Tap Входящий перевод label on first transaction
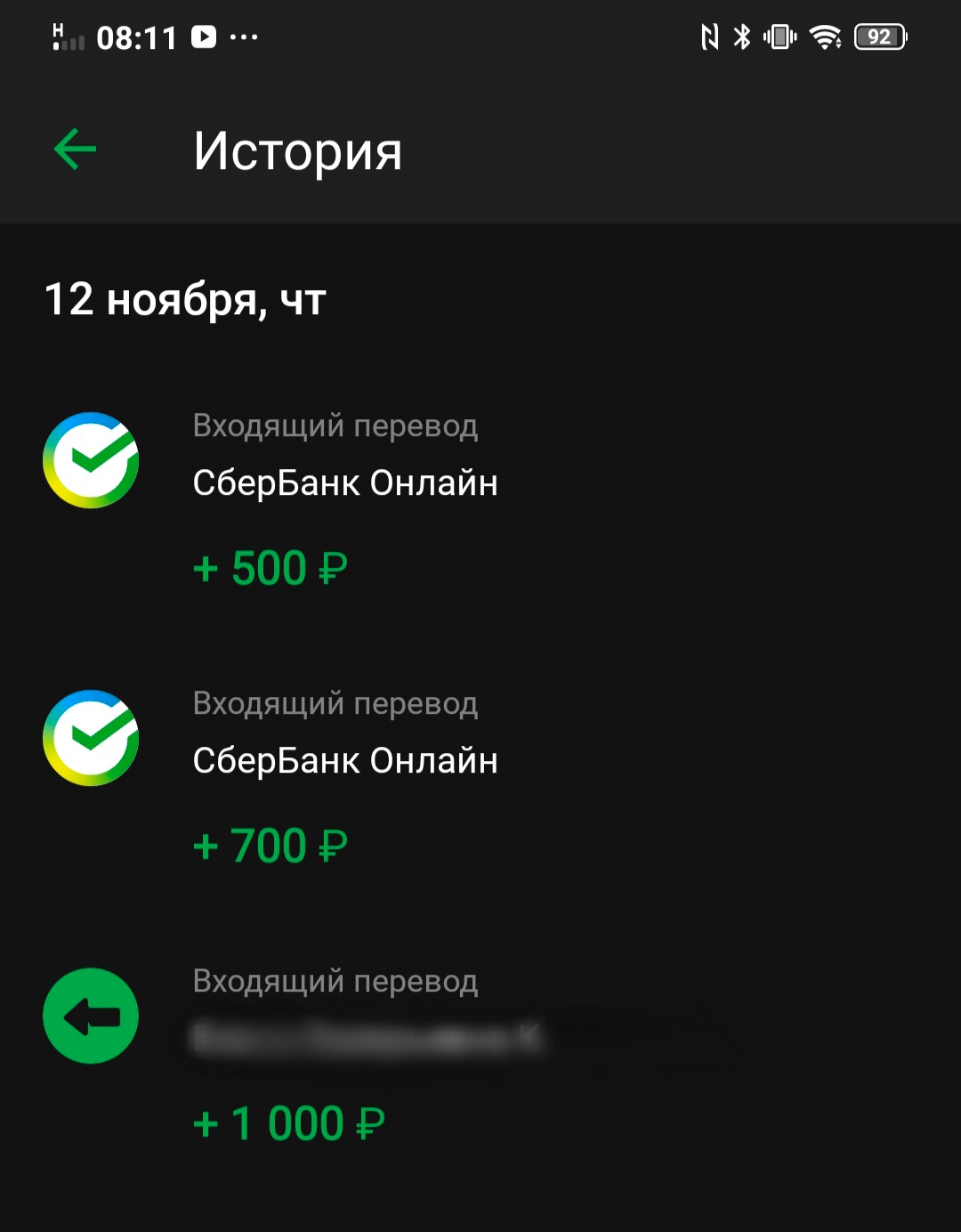Viewport: 961px width, 1232px height. point(335,426)
